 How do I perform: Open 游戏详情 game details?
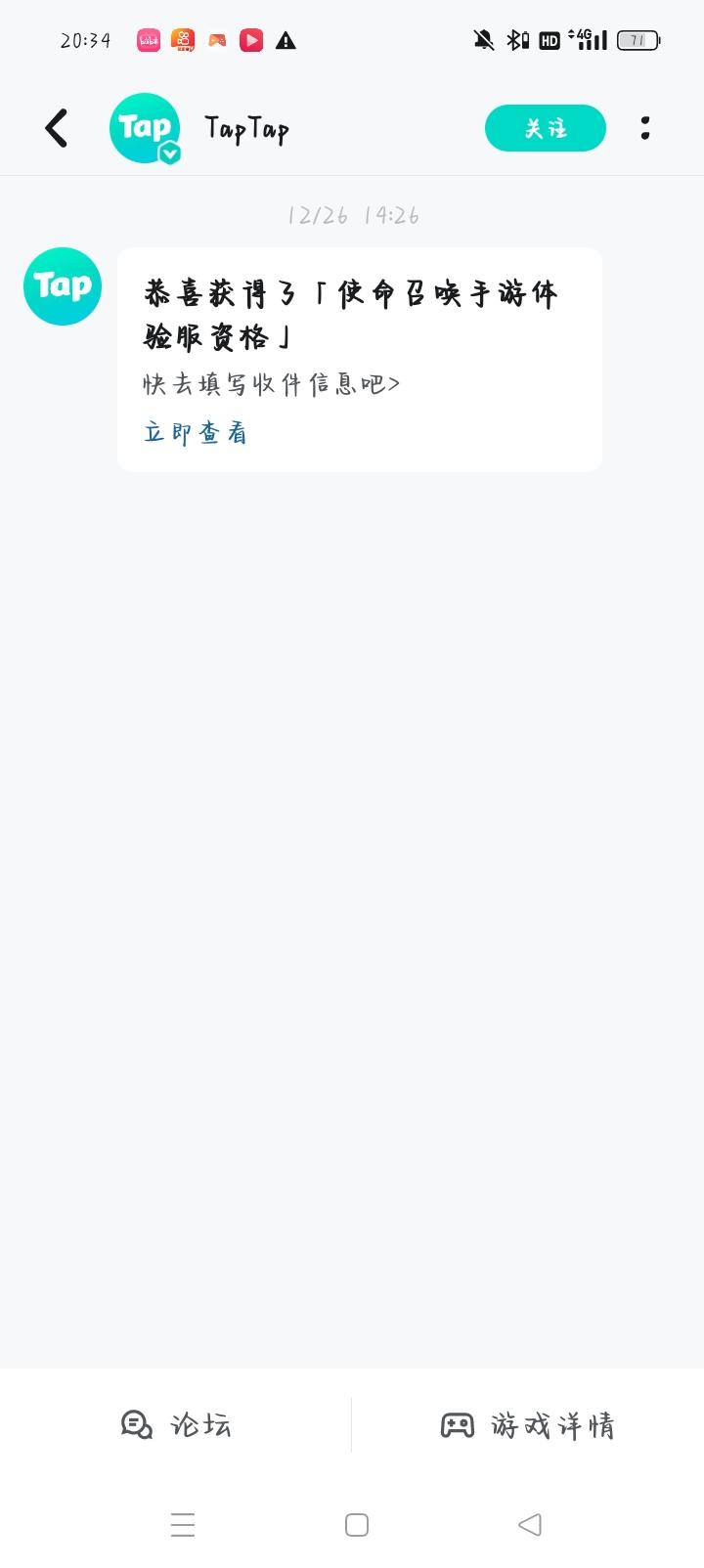528,1424
